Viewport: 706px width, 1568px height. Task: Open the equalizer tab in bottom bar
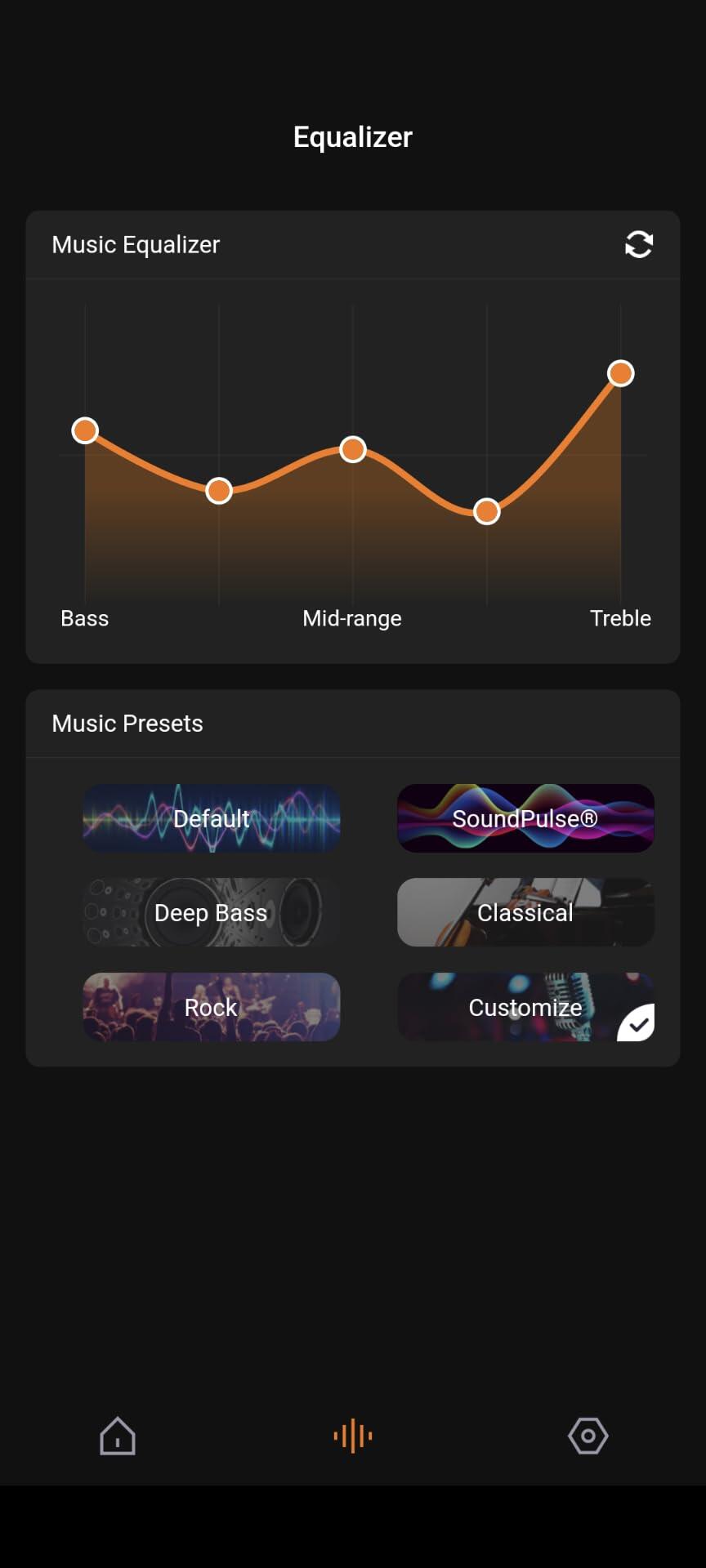[x=353, y=1436]
